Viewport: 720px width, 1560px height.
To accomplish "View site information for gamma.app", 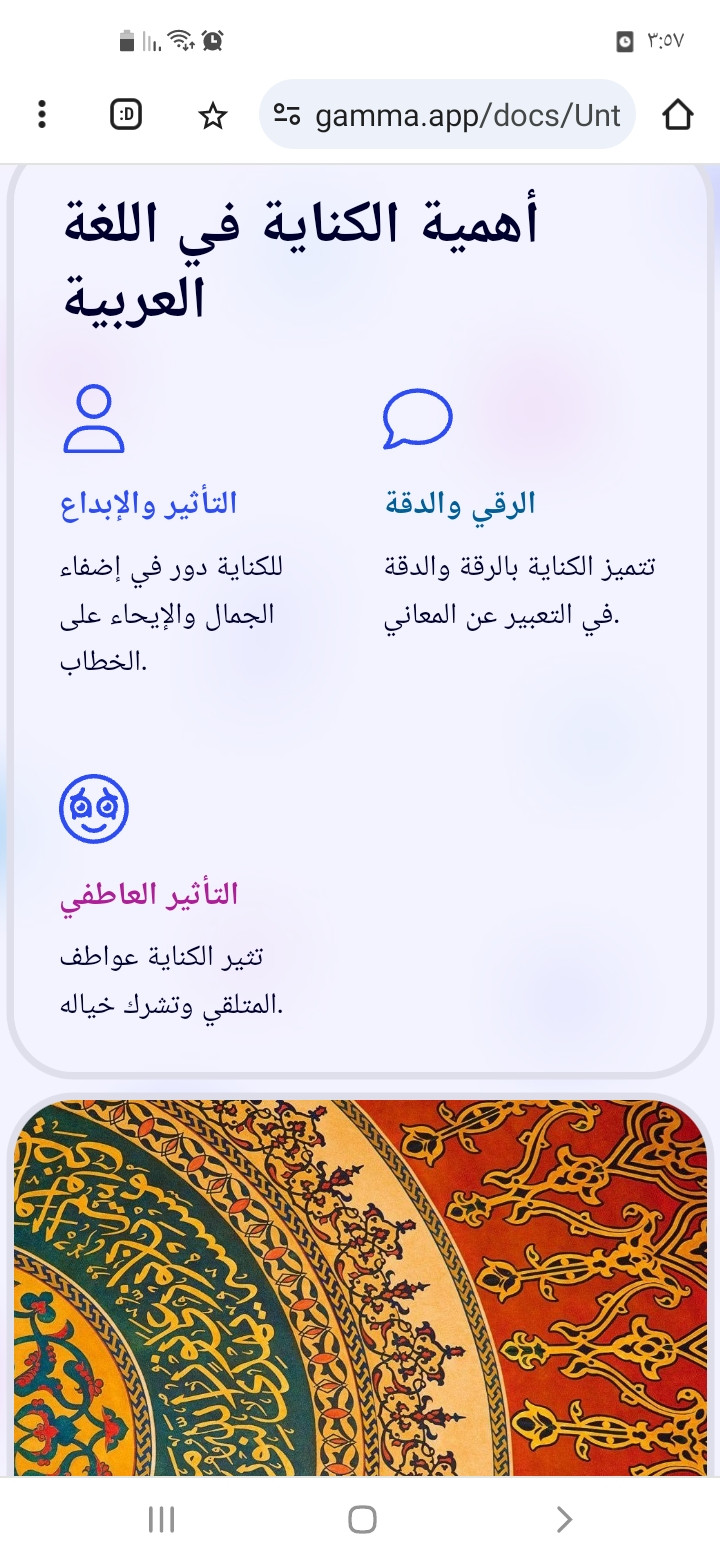I will (287, 116).
